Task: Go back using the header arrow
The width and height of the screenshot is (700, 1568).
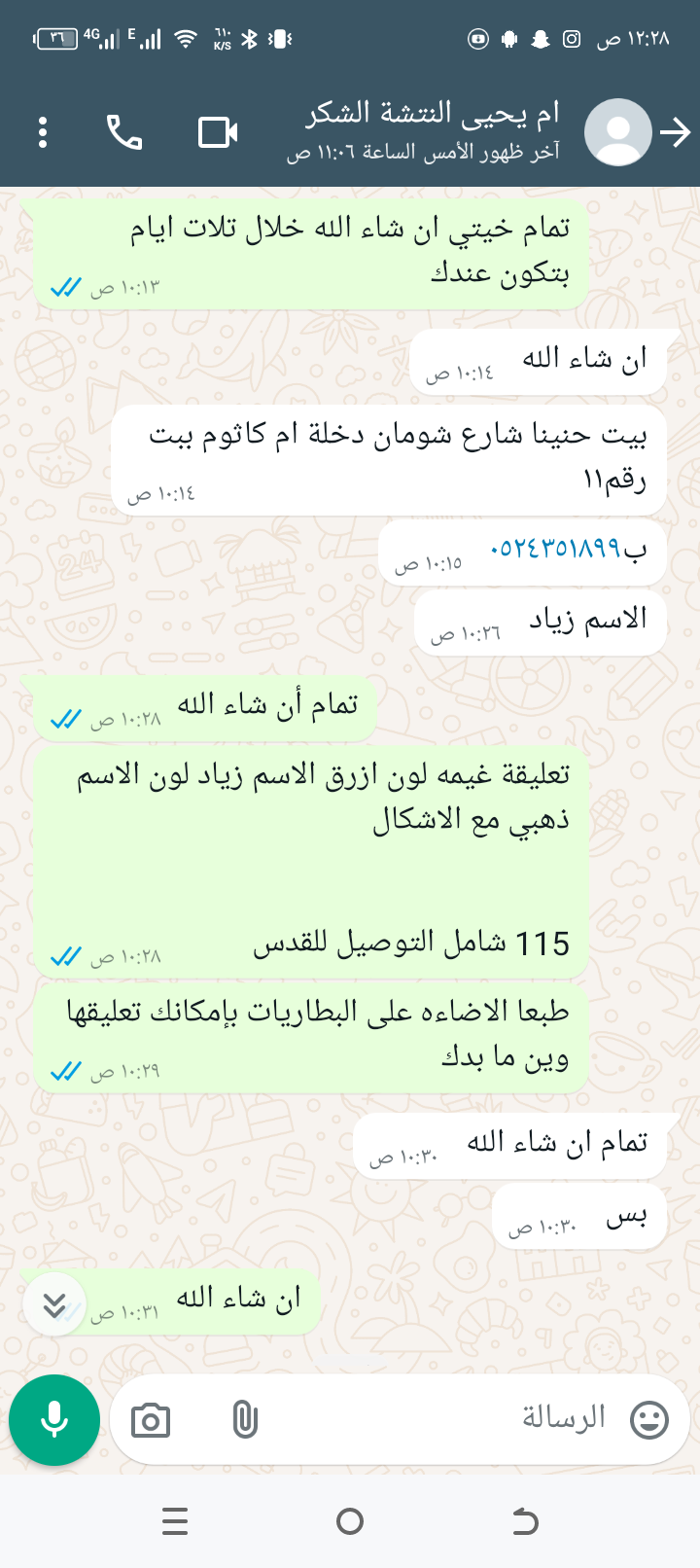Action: coord(675,132)
